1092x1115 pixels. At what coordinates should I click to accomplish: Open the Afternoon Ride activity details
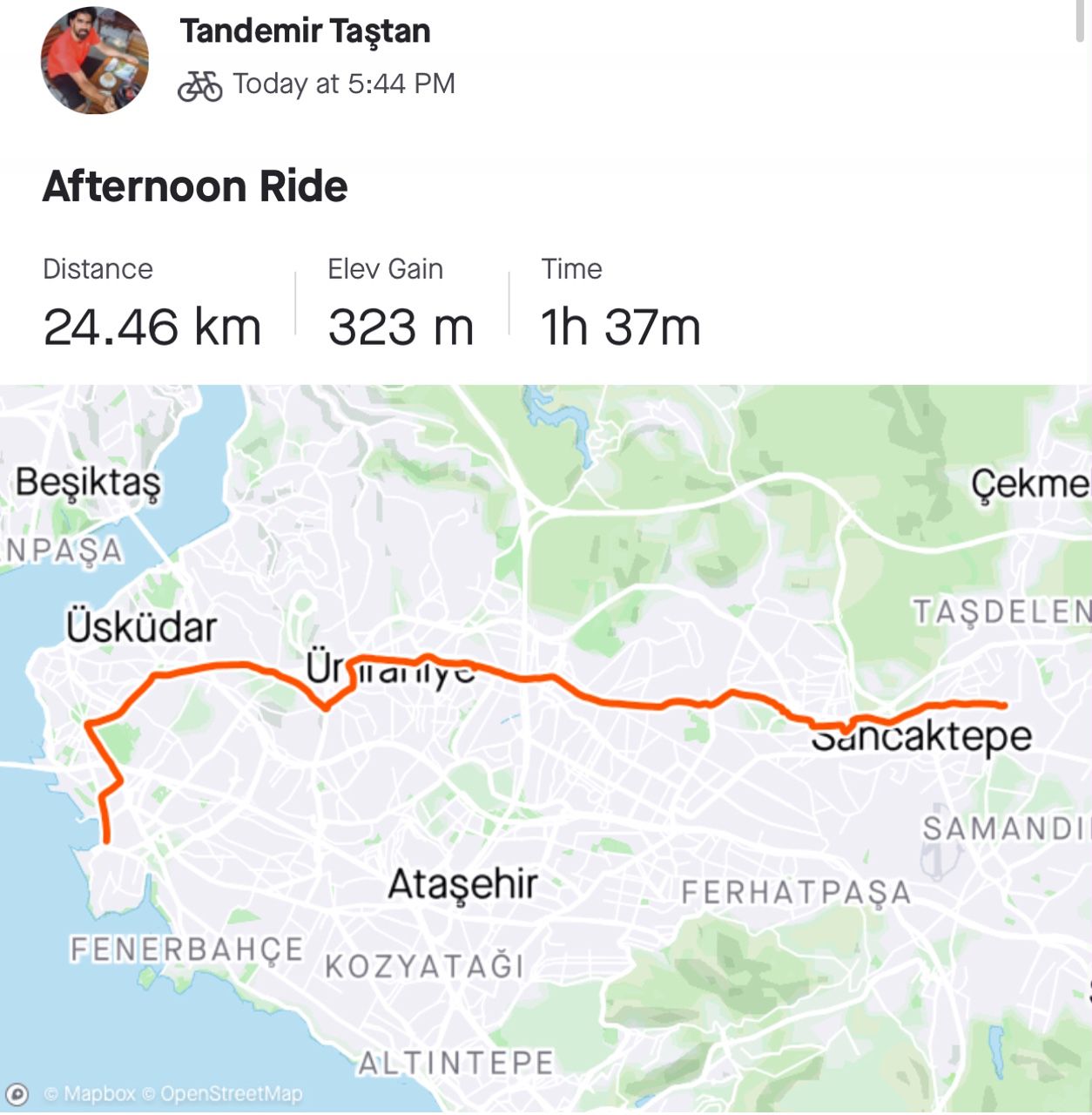click(195, 186)
